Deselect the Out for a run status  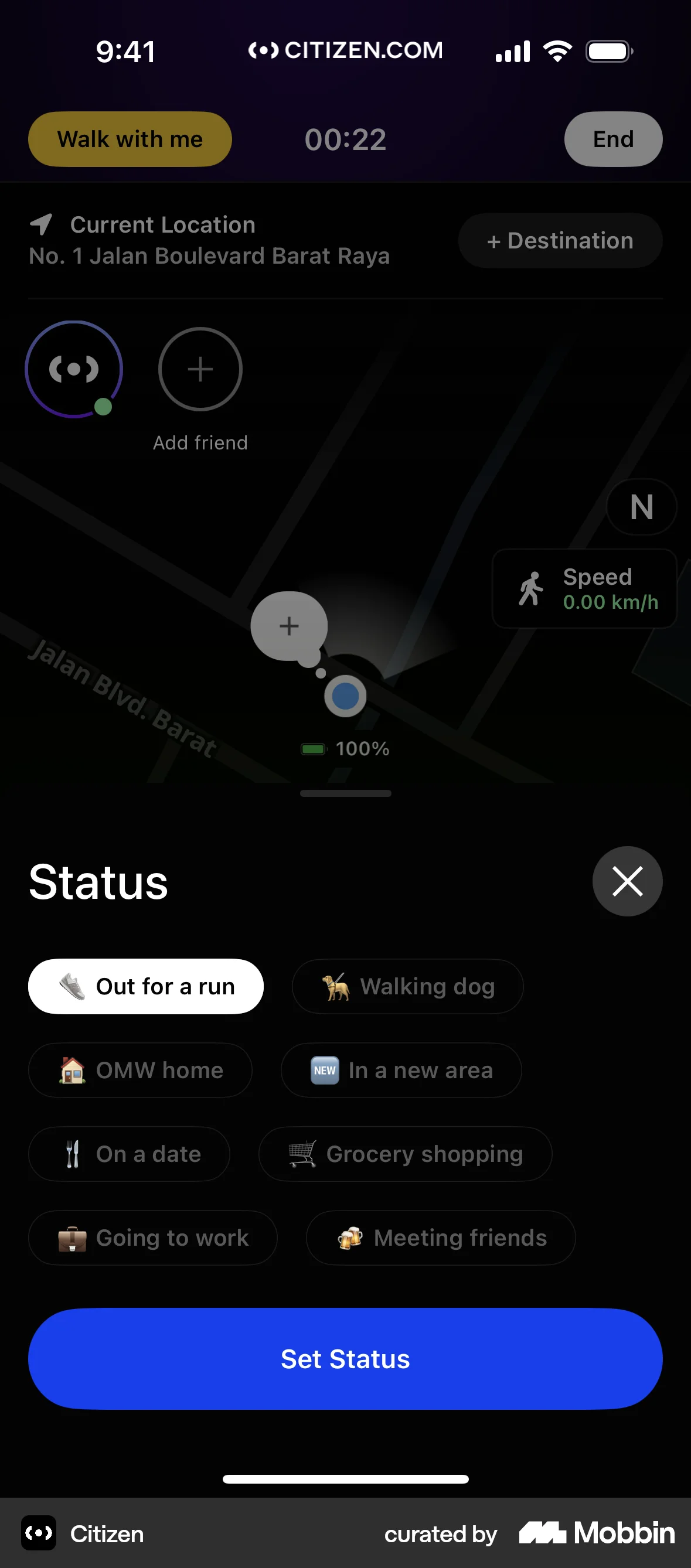click(145, 986)
